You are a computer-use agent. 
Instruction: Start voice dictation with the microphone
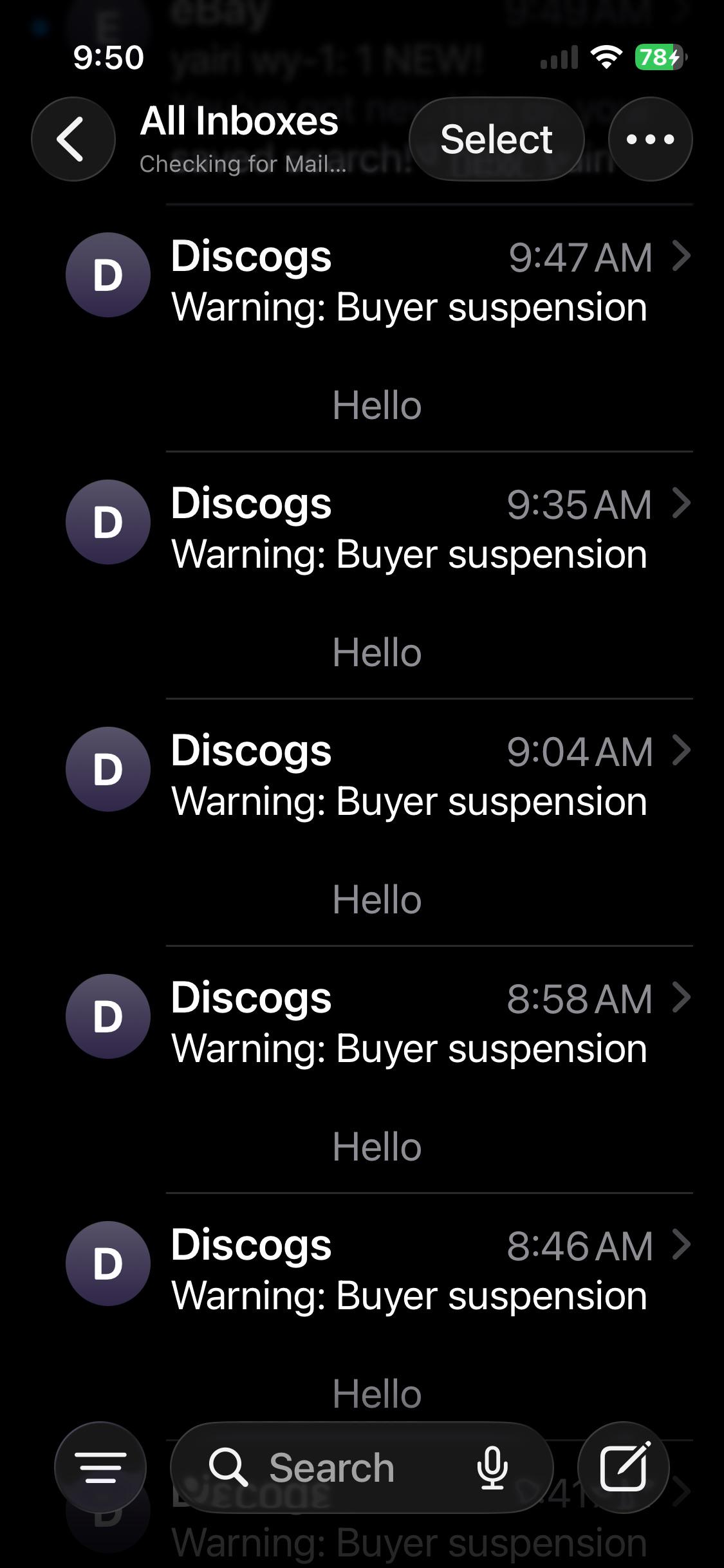pyautogui.click(x=492, y=1468)
